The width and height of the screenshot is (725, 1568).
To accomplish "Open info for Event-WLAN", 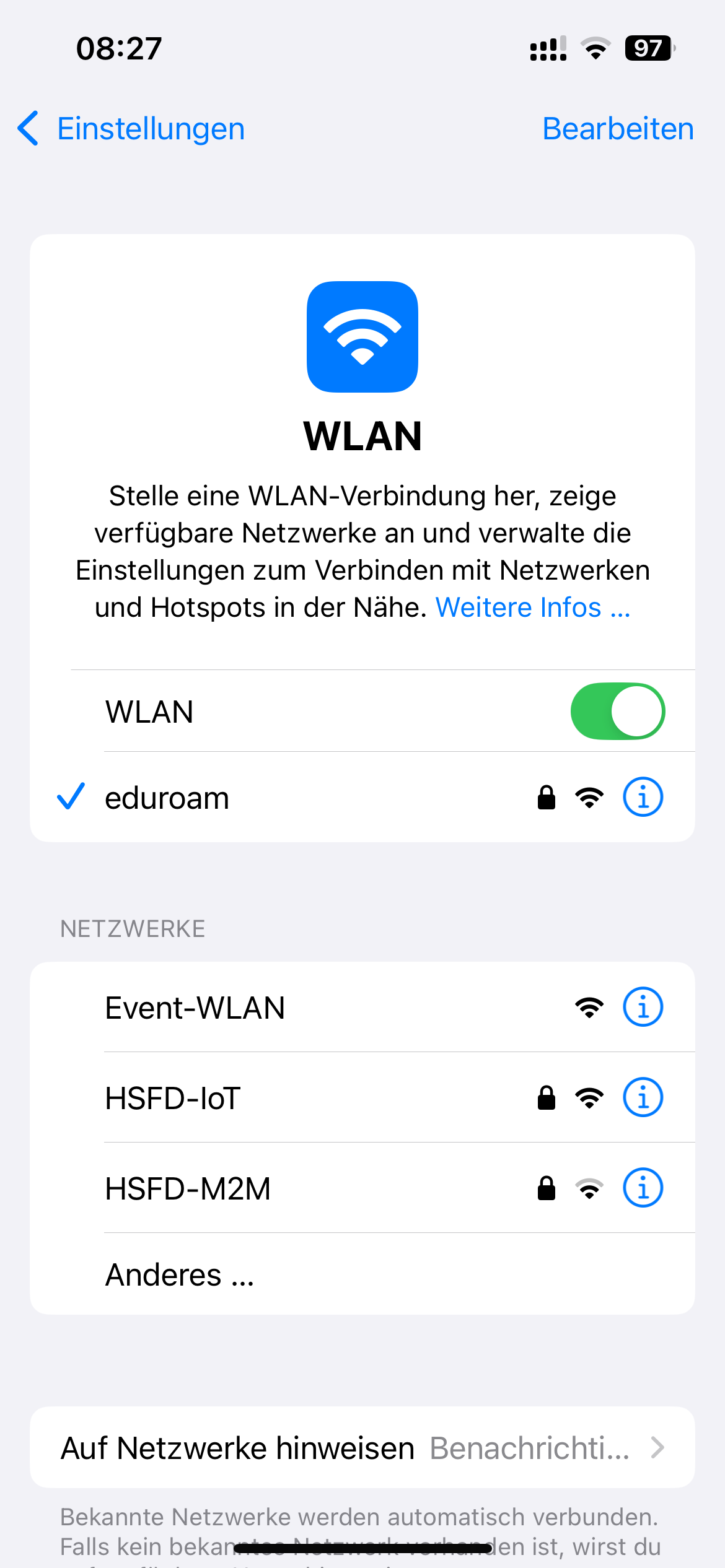I will (643, 1007).
